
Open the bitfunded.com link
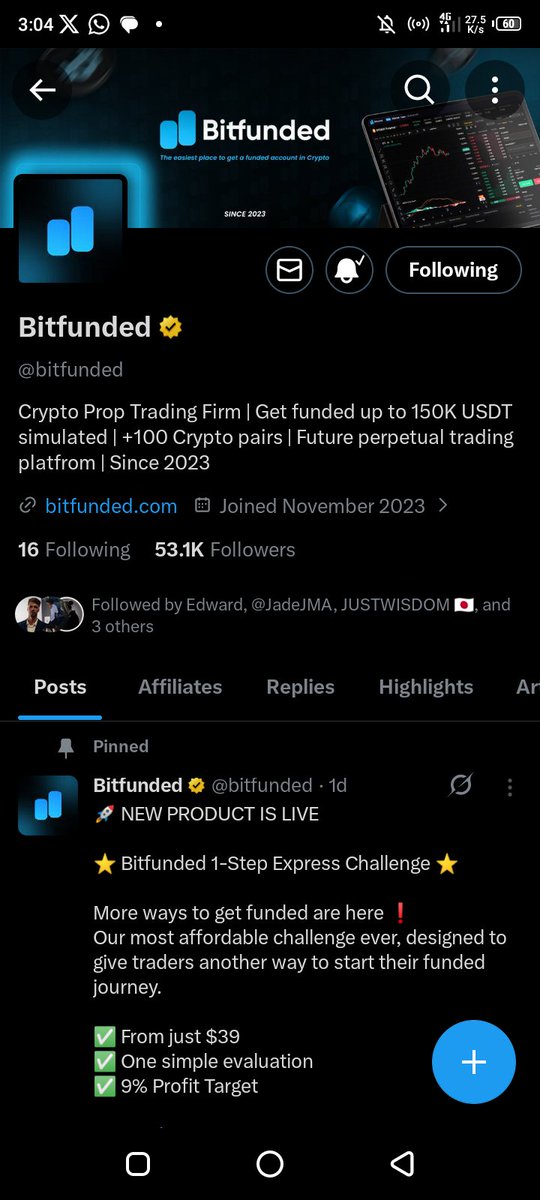111,506
